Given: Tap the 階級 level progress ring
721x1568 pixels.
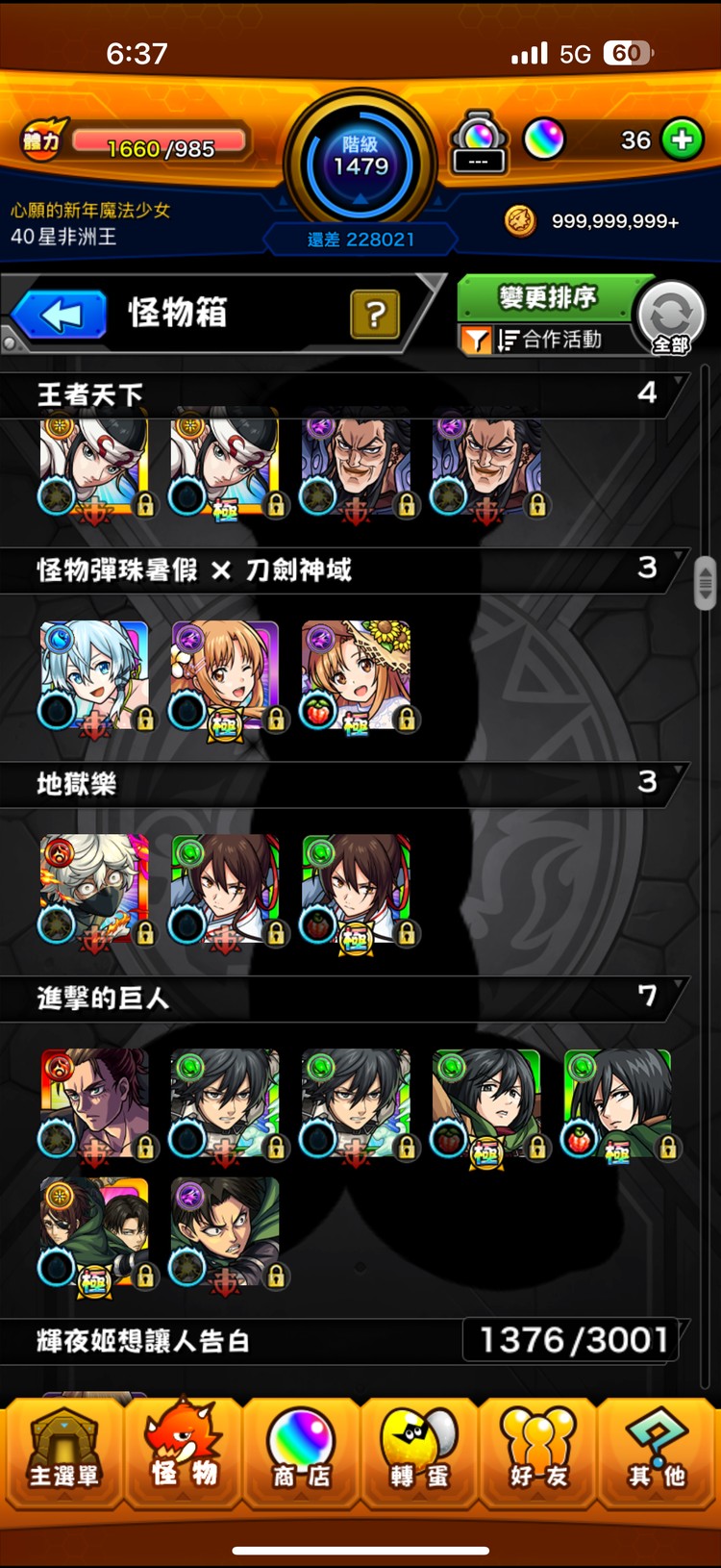Looking at the screenshot, I should coord(360,162).
